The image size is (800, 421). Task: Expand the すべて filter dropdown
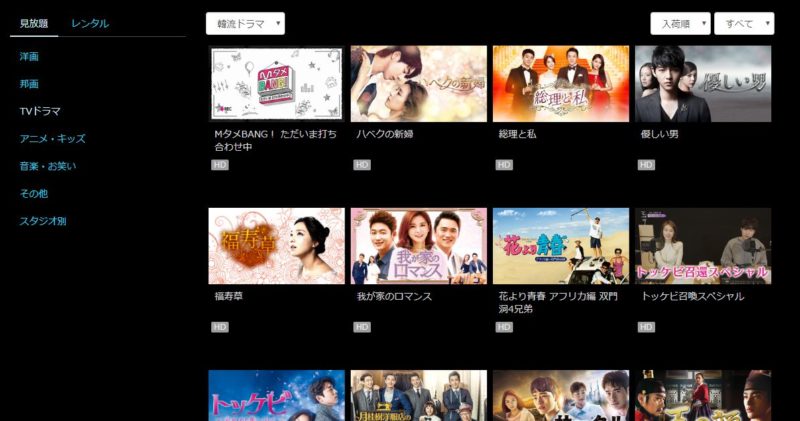pos(743,23)
